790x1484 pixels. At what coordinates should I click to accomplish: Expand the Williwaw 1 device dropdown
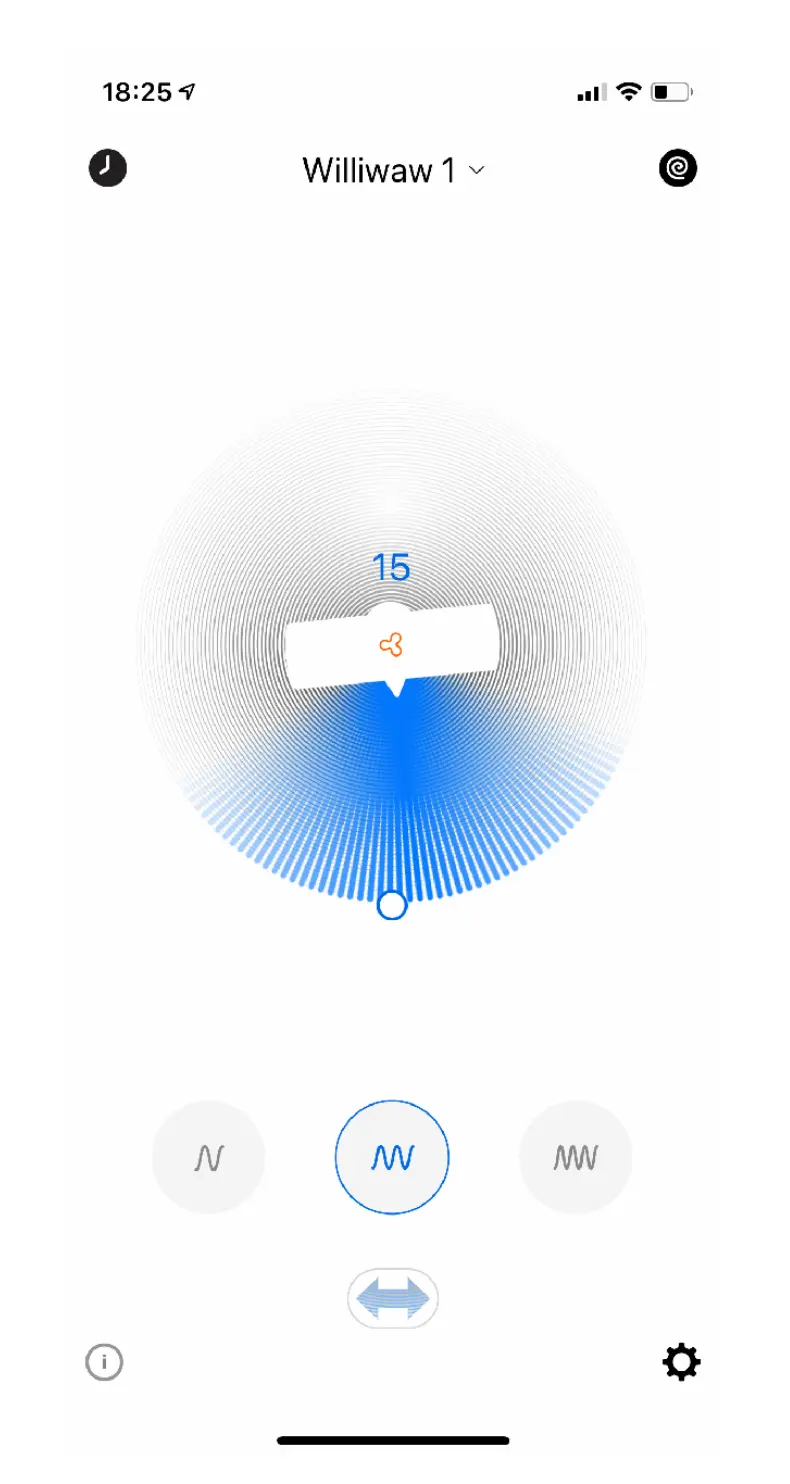coord(393,170)
